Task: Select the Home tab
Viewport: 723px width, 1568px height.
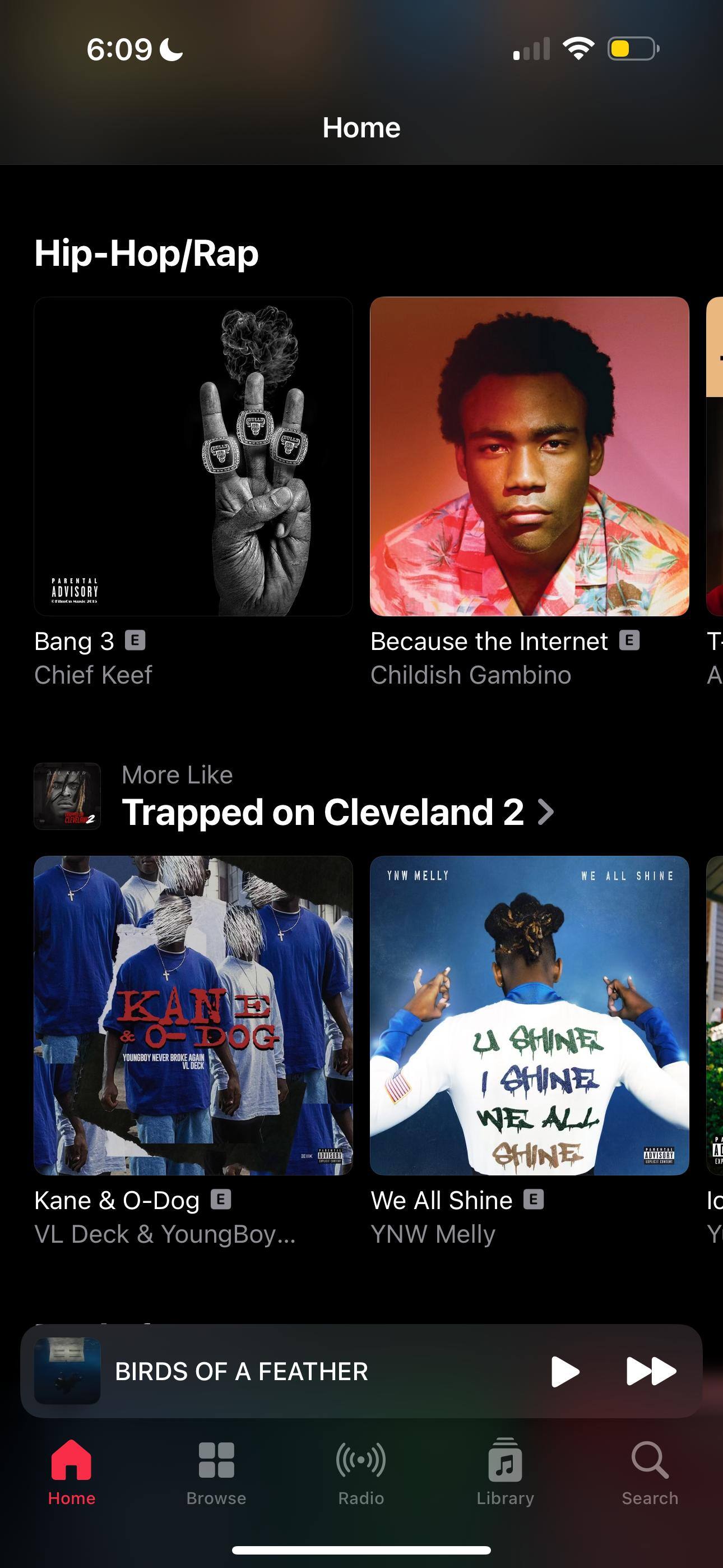Action: pyautogui.click(x=72, y=1471)
